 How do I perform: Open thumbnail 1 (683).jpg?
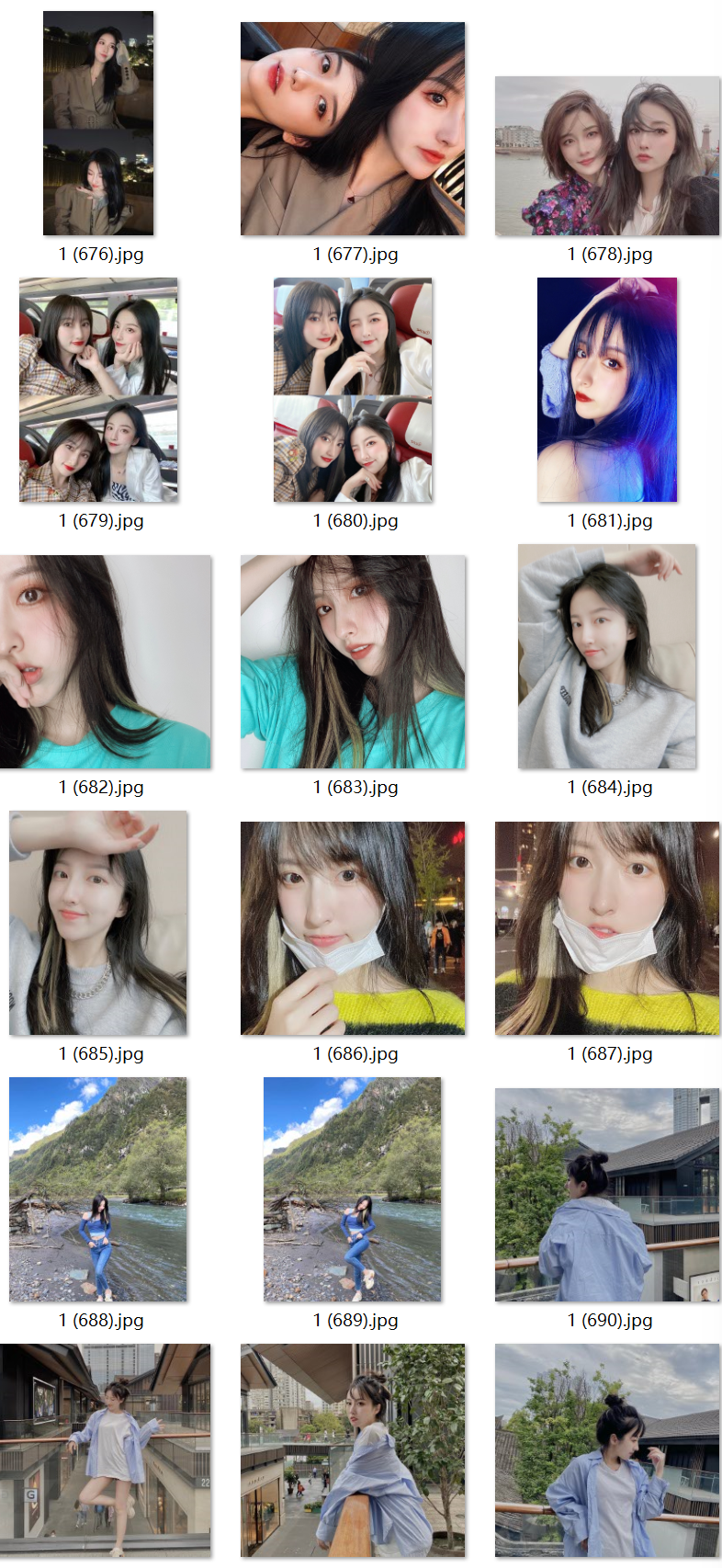click(x=353, y=662)
